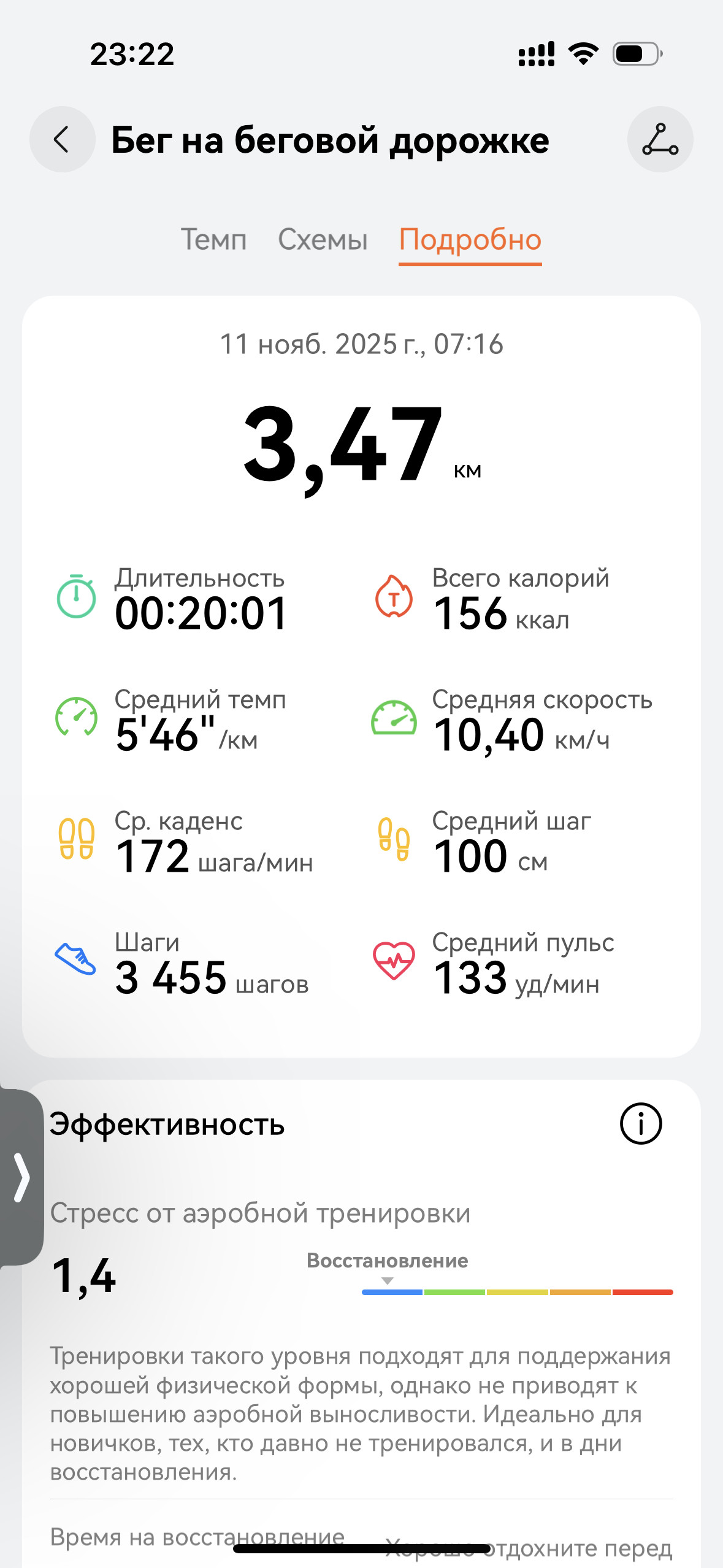
Task: Go back using the top-left arrow
Action: coord(62,139)
